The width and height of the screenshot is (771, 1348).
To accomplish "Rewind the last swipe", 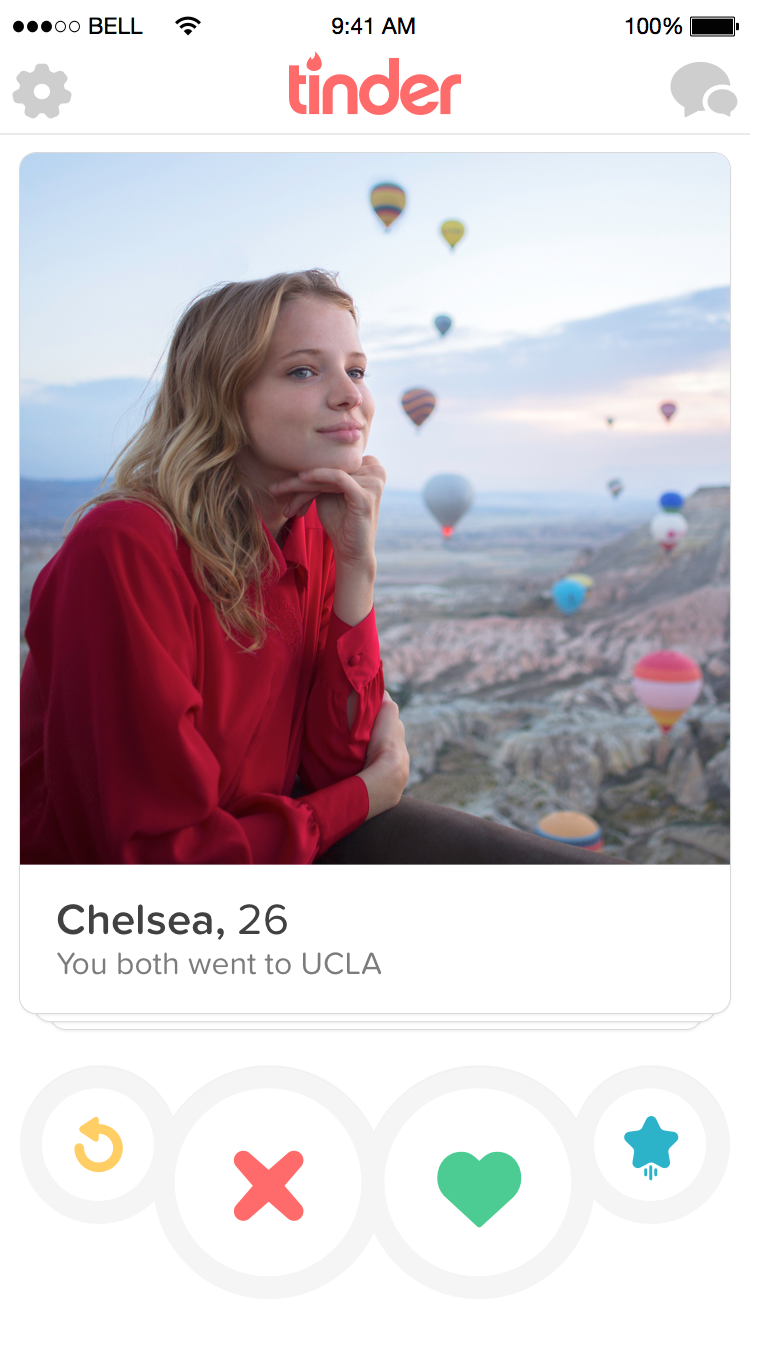I will click(98, 1145).
